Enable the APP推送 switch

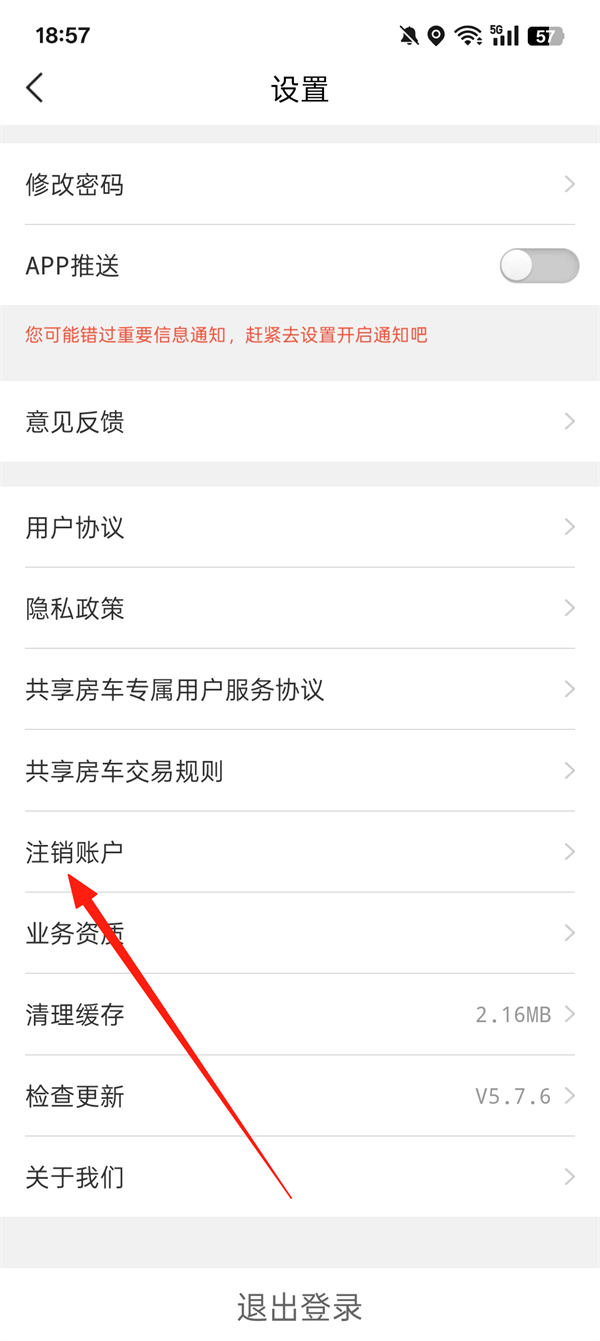tap(539, 266)
